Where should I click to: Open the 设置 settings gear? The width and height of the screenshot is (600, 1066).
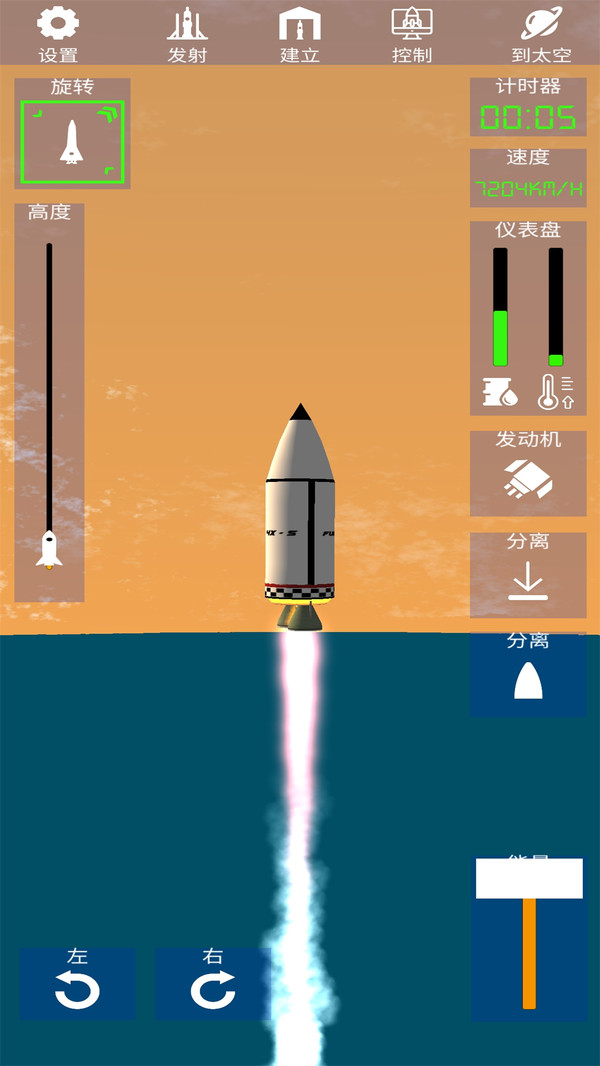tap(57, 33)
